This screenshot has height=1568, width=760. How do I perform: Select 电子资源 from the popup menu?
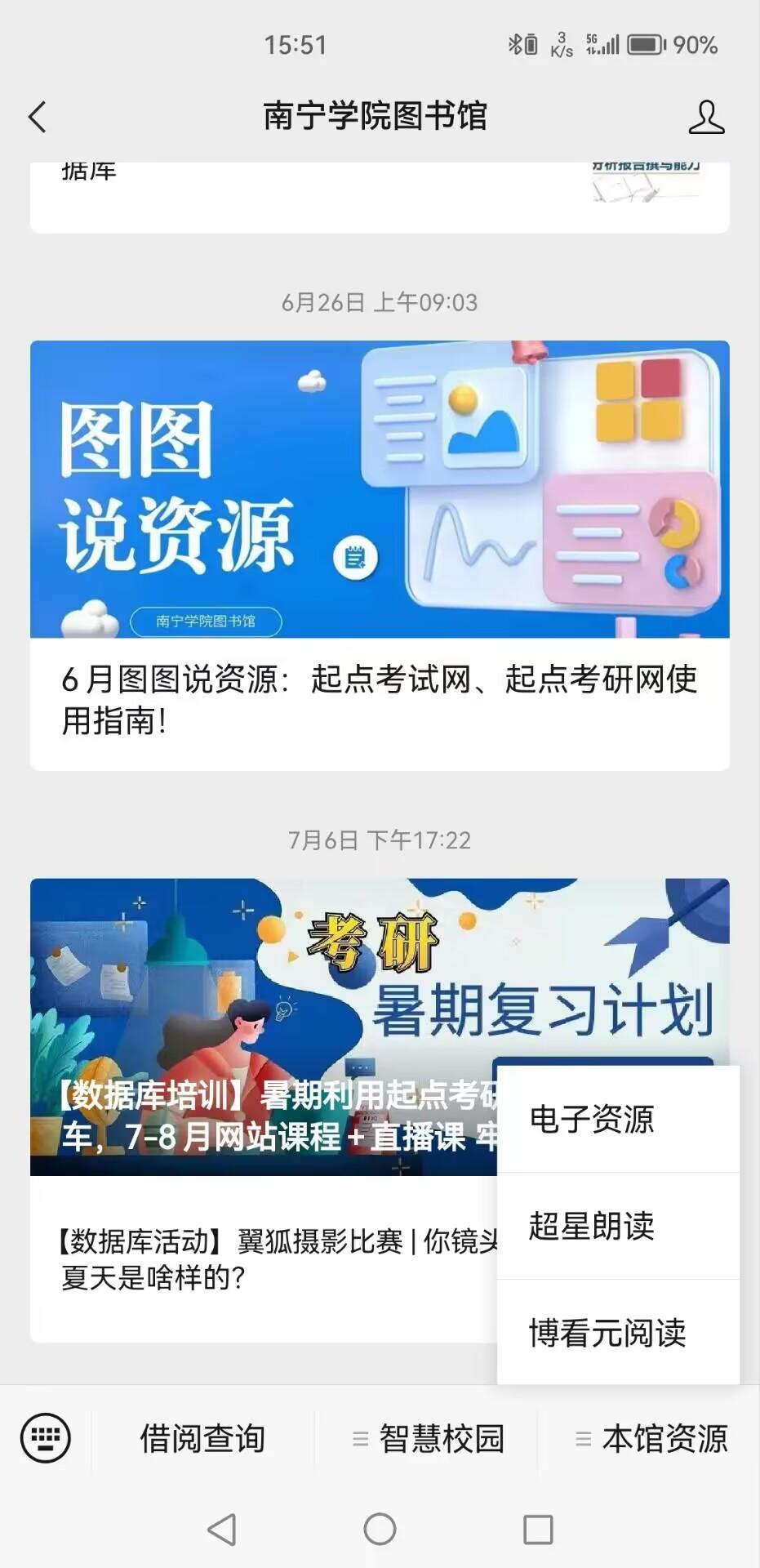pos(592,1119)
